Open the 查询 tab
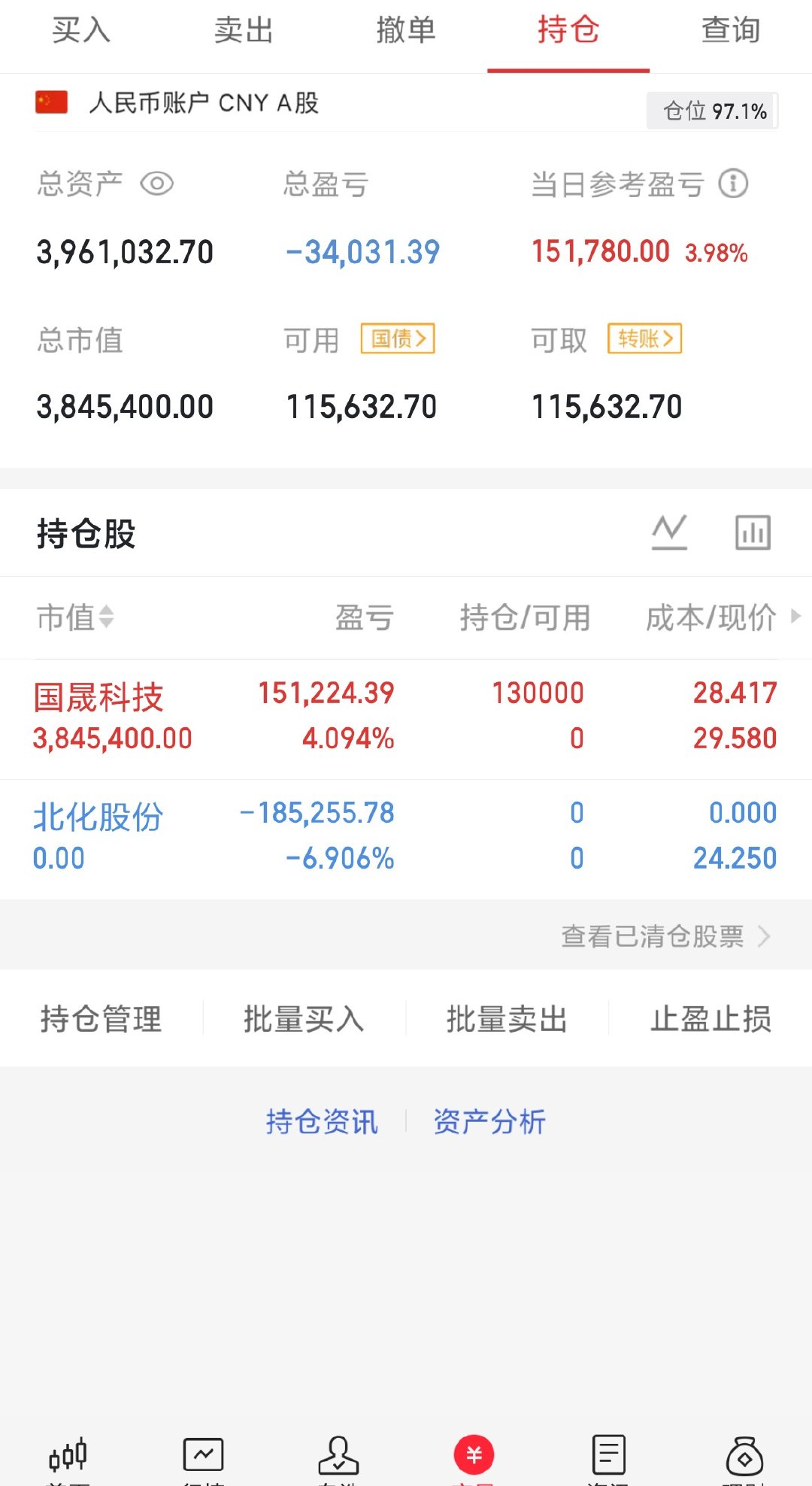 729,30
